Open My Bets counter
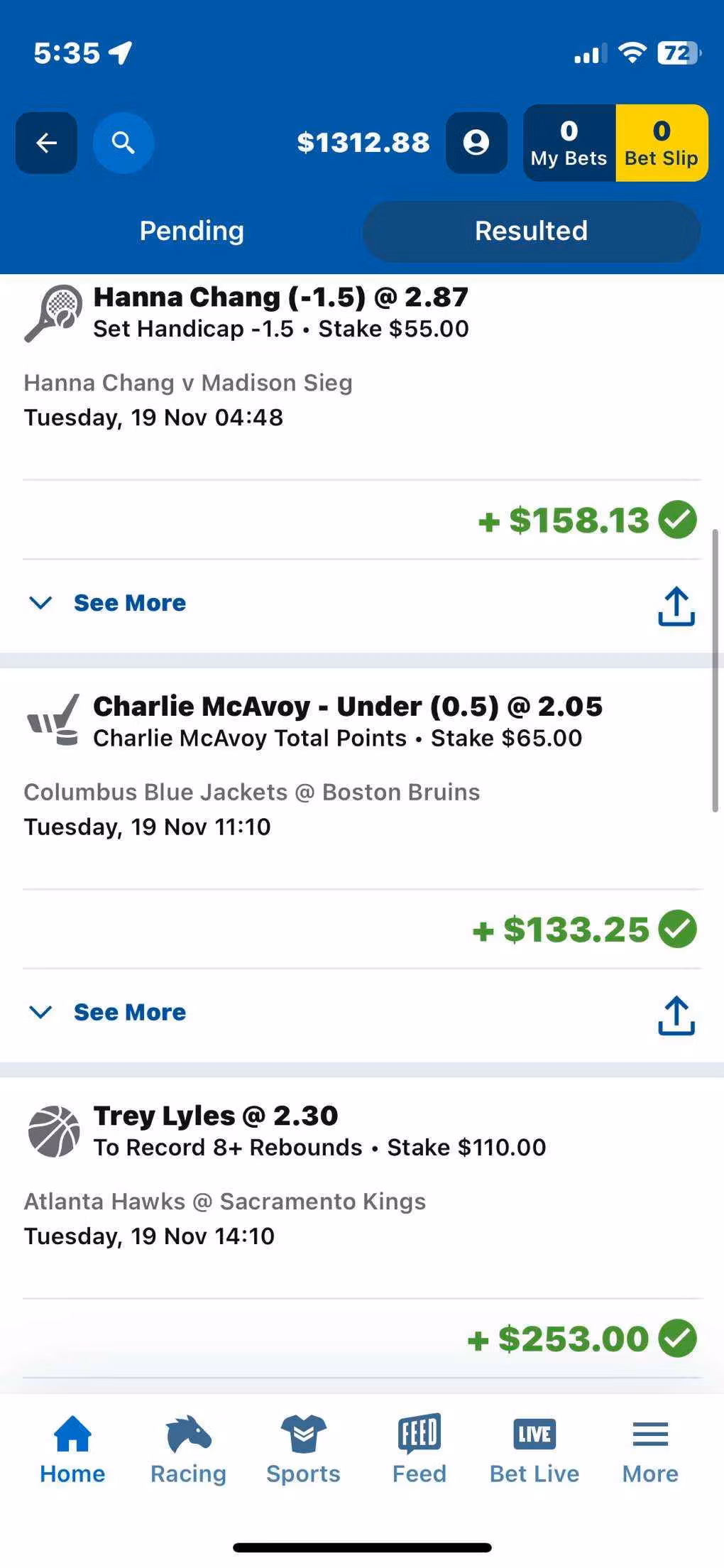This screenshot has height=1568, width=724. [569, 143]
